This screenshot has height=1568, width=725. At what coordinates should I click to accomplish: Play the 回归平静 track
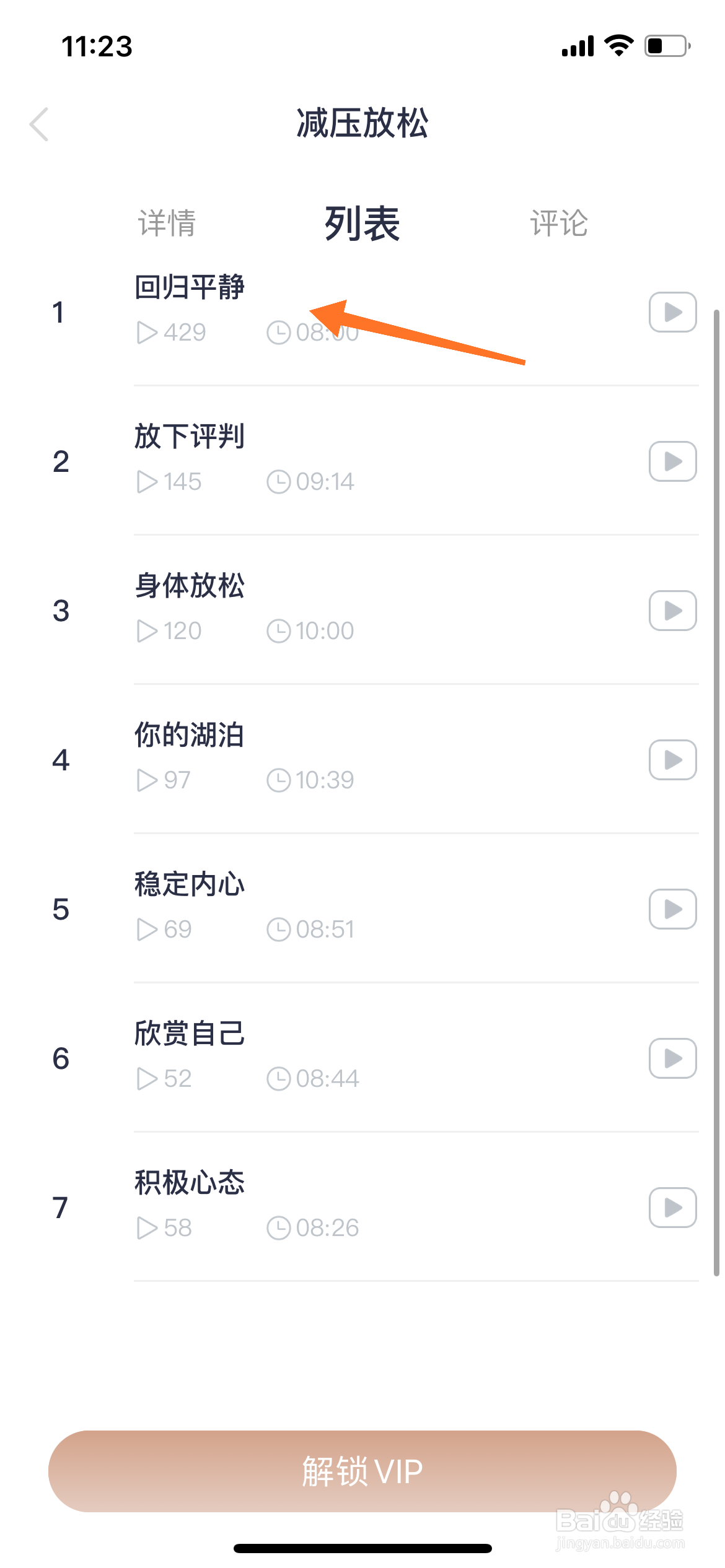tap(673, 312)
